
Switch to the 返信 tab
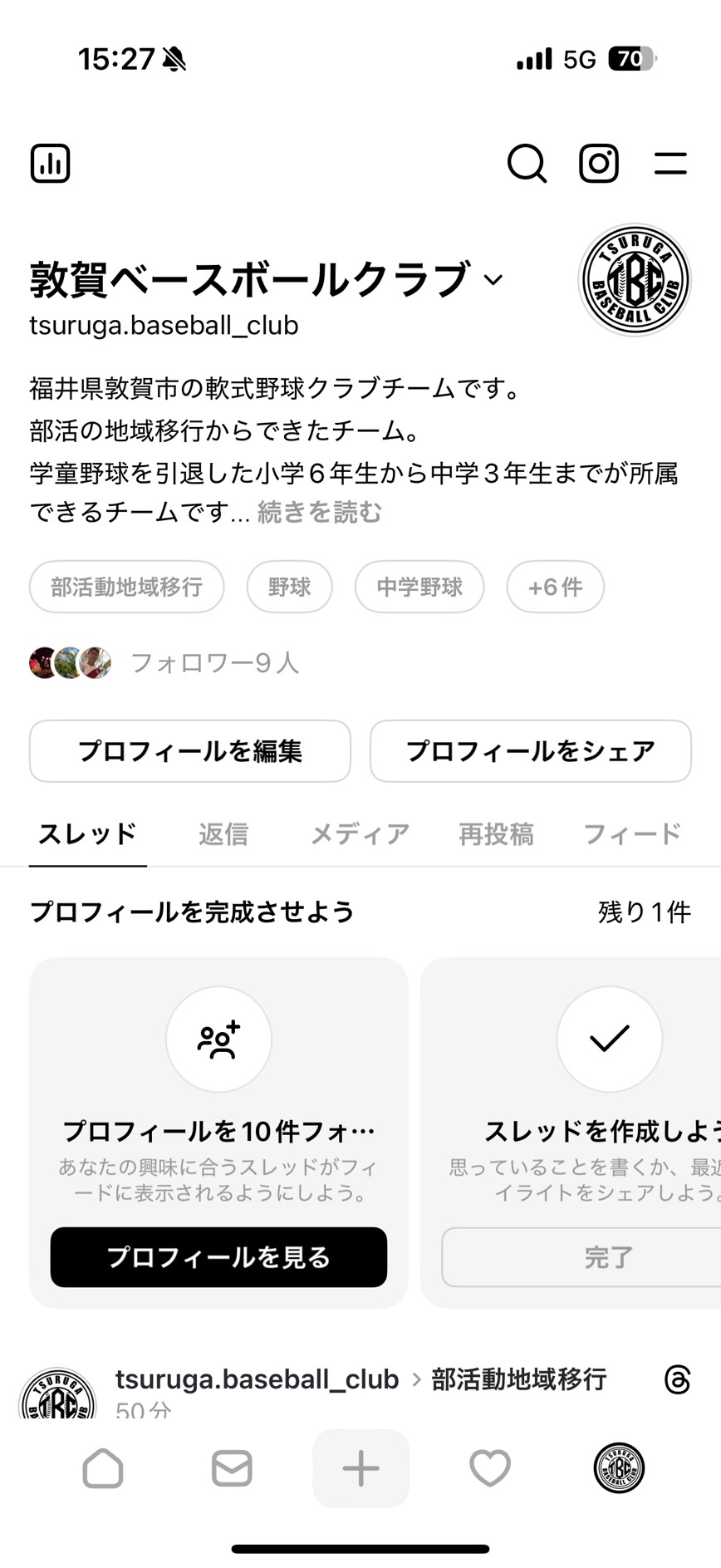[223, 834]
